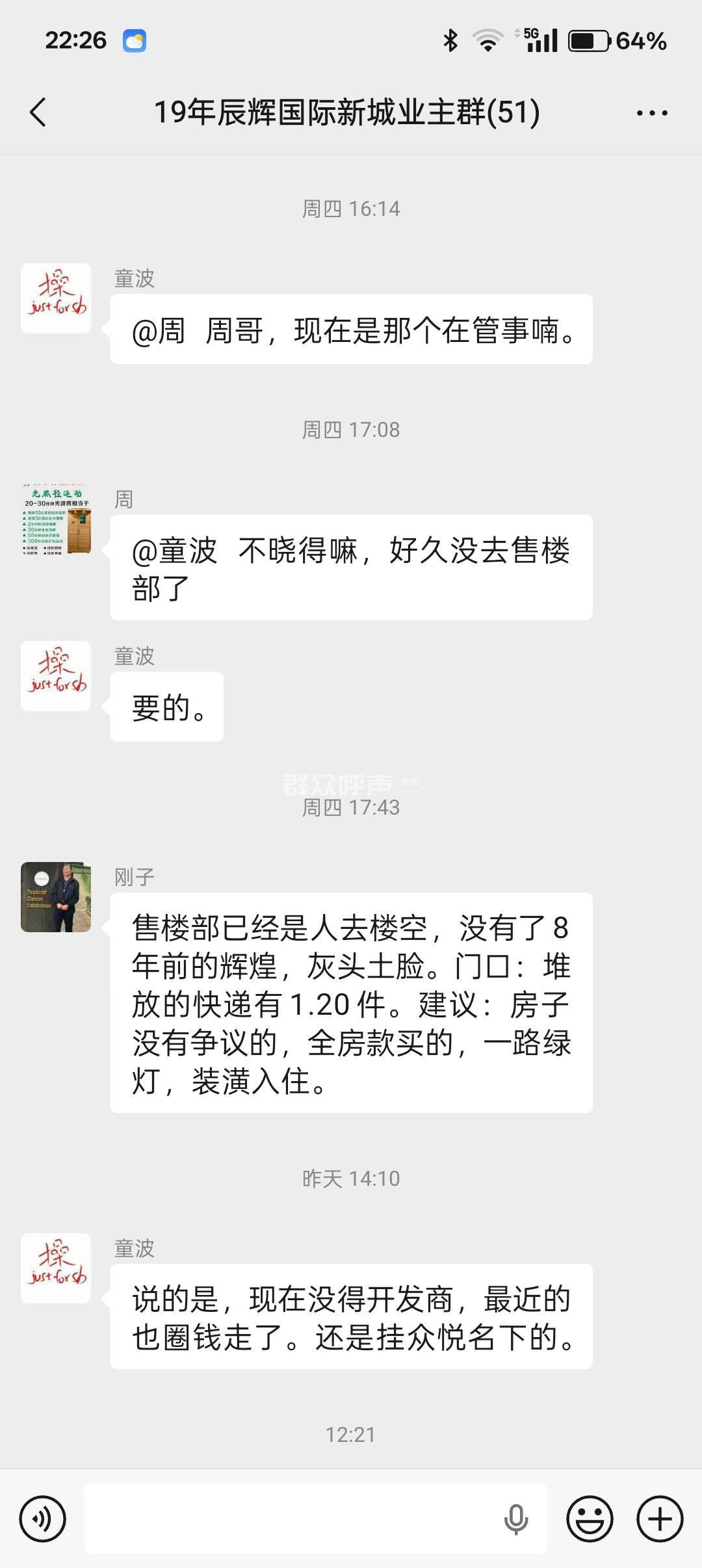
Task: Open 周's profile avatar
Action: 56,519
